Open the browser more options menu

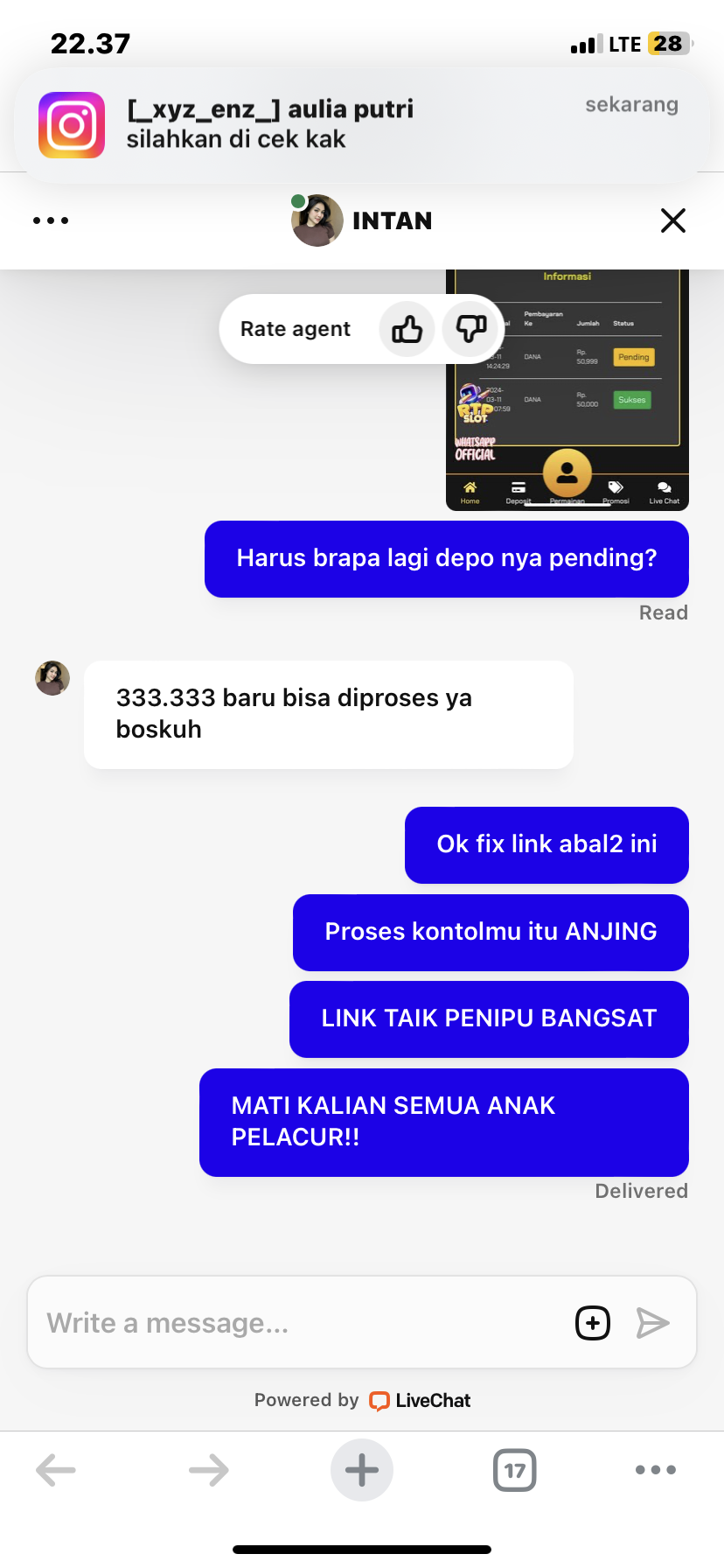click(x=656, y=1470)
